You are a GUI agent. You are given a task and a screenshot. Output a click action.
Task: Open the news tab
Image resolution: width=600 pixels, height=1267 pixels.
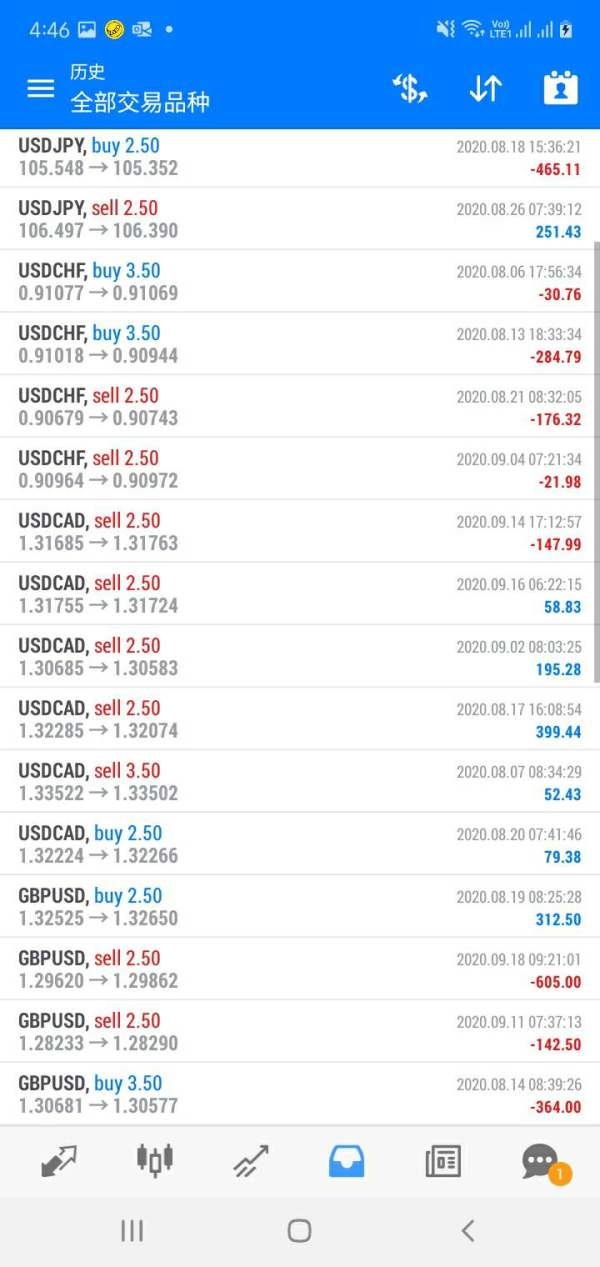[x=443, y=1160]
